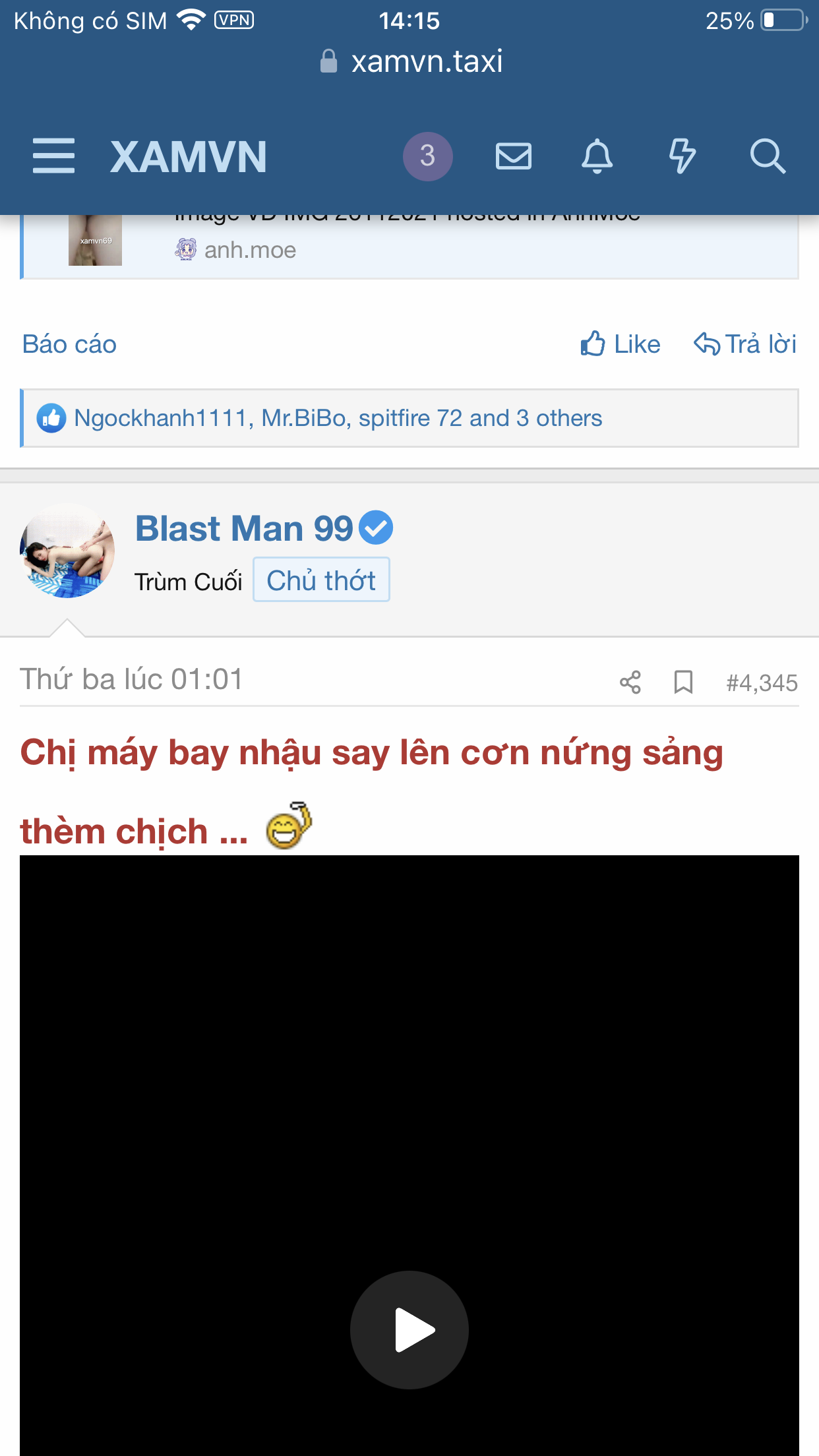Open permalink #4,345
This screenshot has width=819, height=1456.
pyautogui.click(x=762, y=683)
